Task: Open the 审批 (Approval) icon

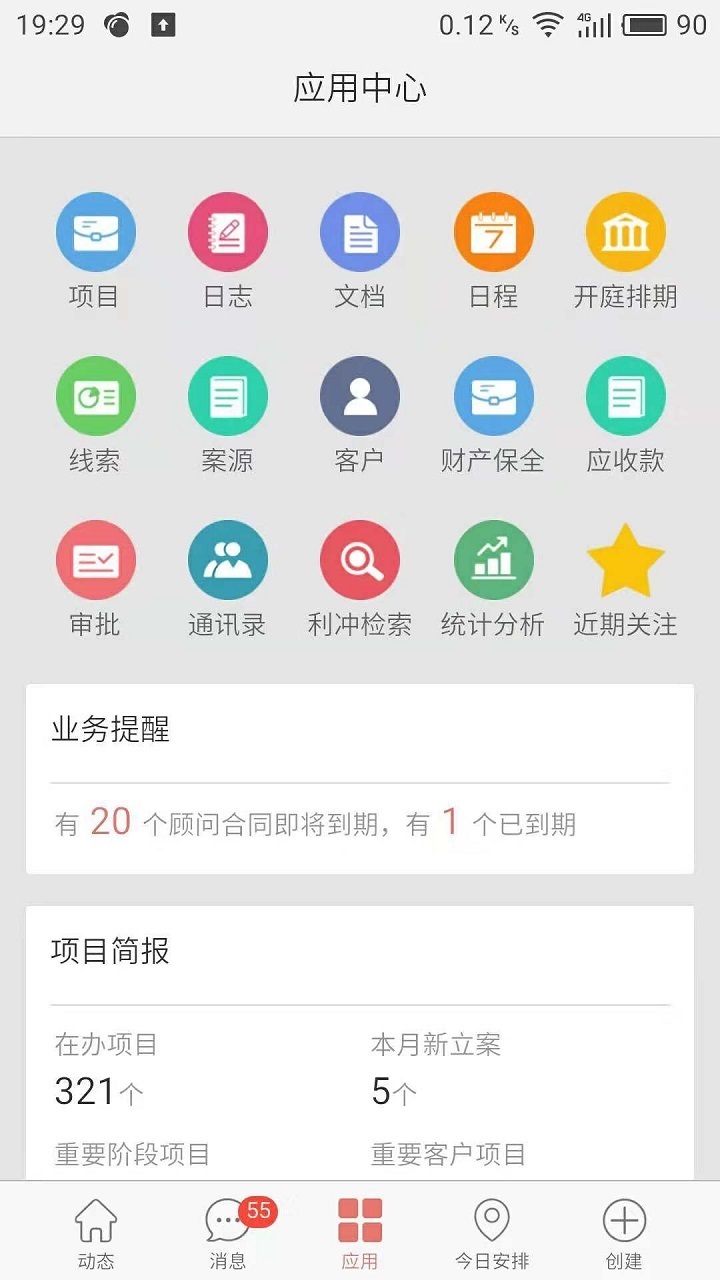Action: 95,559
